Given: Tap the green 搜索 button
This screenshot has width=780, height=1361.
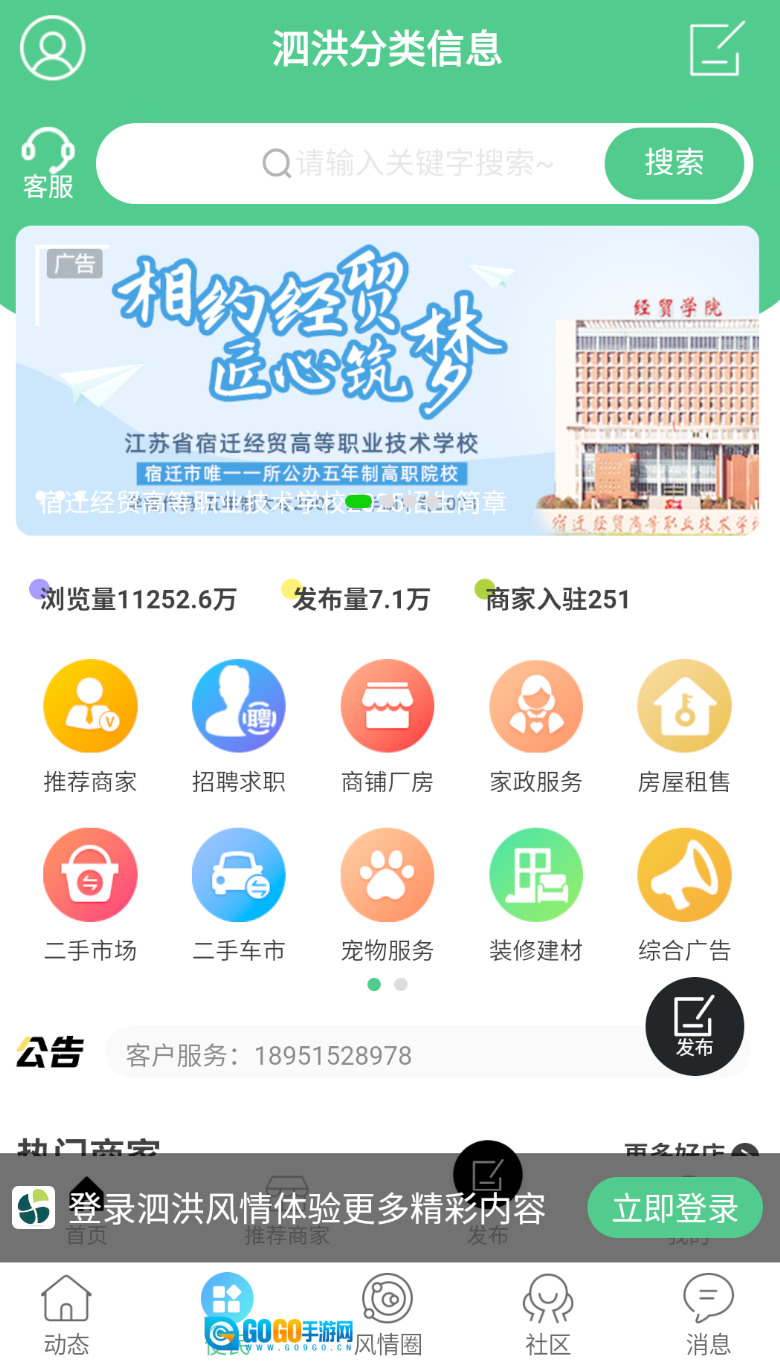Looking at the screenshot, I should click(674, 163).
